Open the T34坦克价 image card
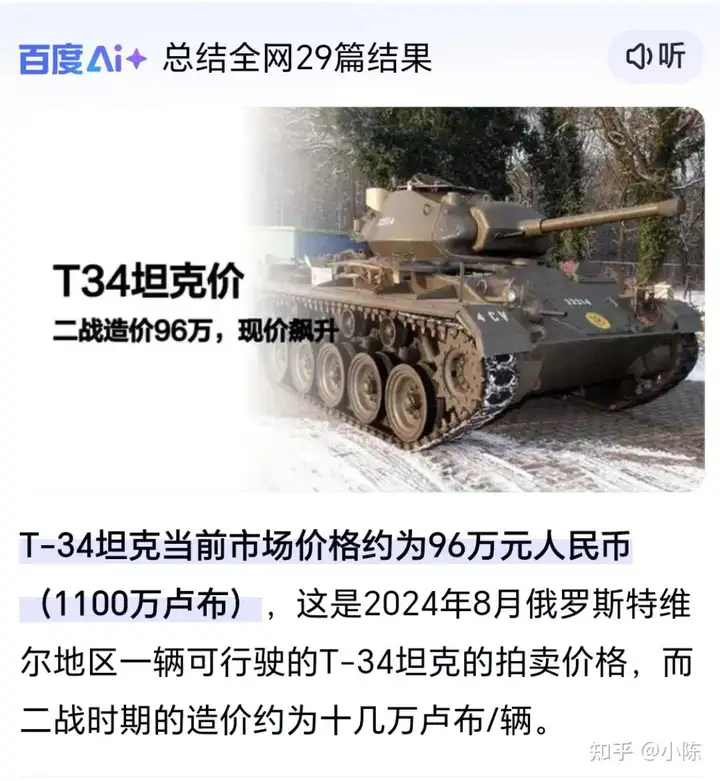This screenshot has height=781, width=720. coord(360,298)
